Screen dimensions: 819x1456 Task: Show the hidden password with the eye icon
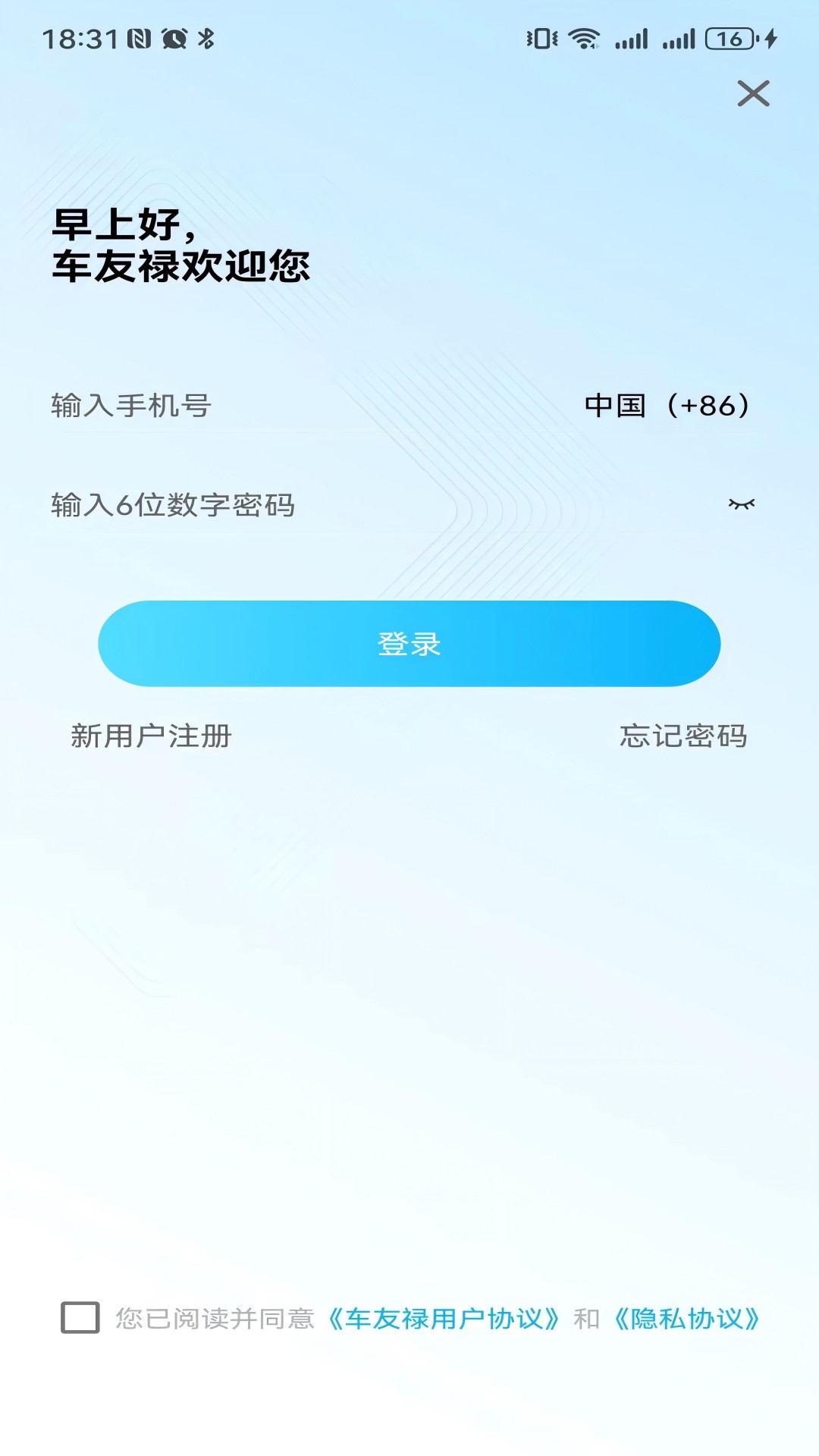742,504
